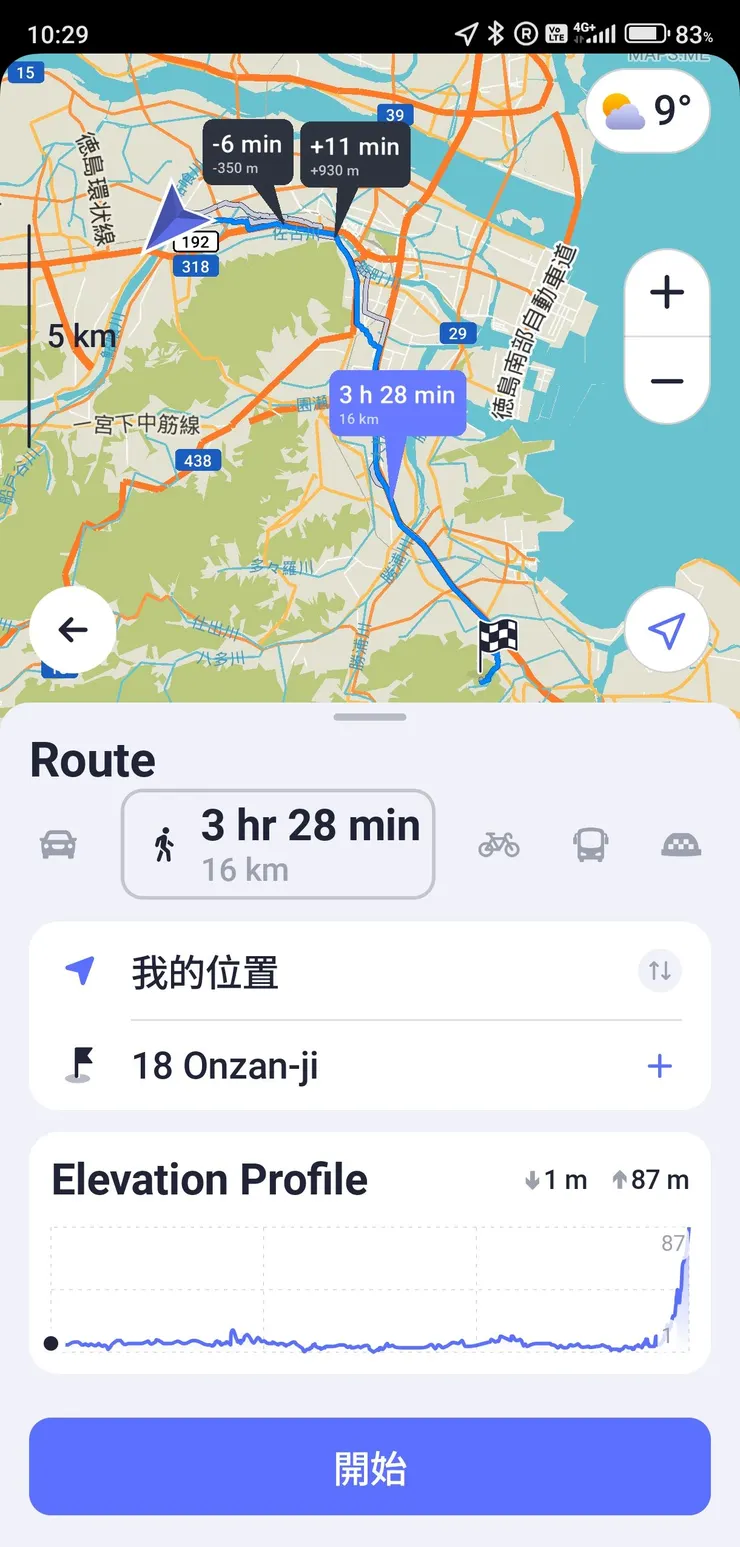Switch to public transport routing

[590, 843]
